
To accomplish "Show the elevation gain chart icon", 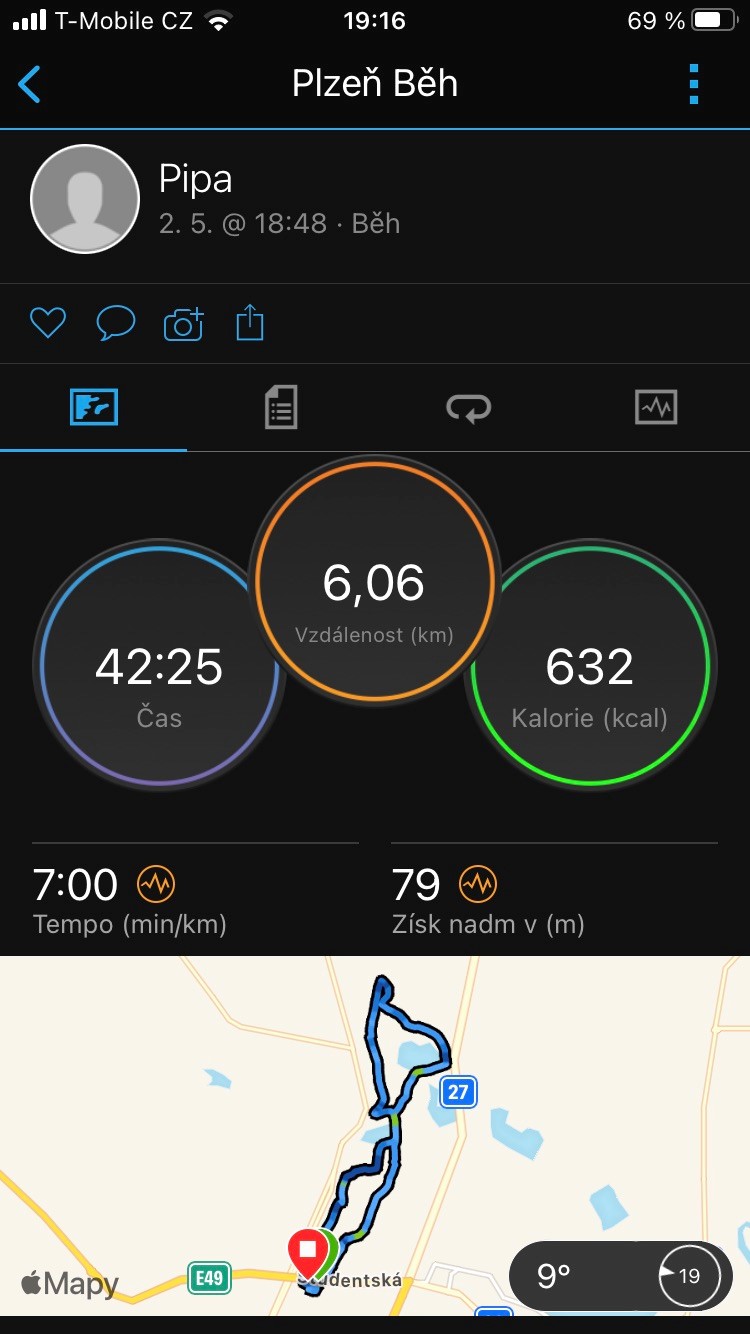I will pyautogui.click(x=478, y=884).
